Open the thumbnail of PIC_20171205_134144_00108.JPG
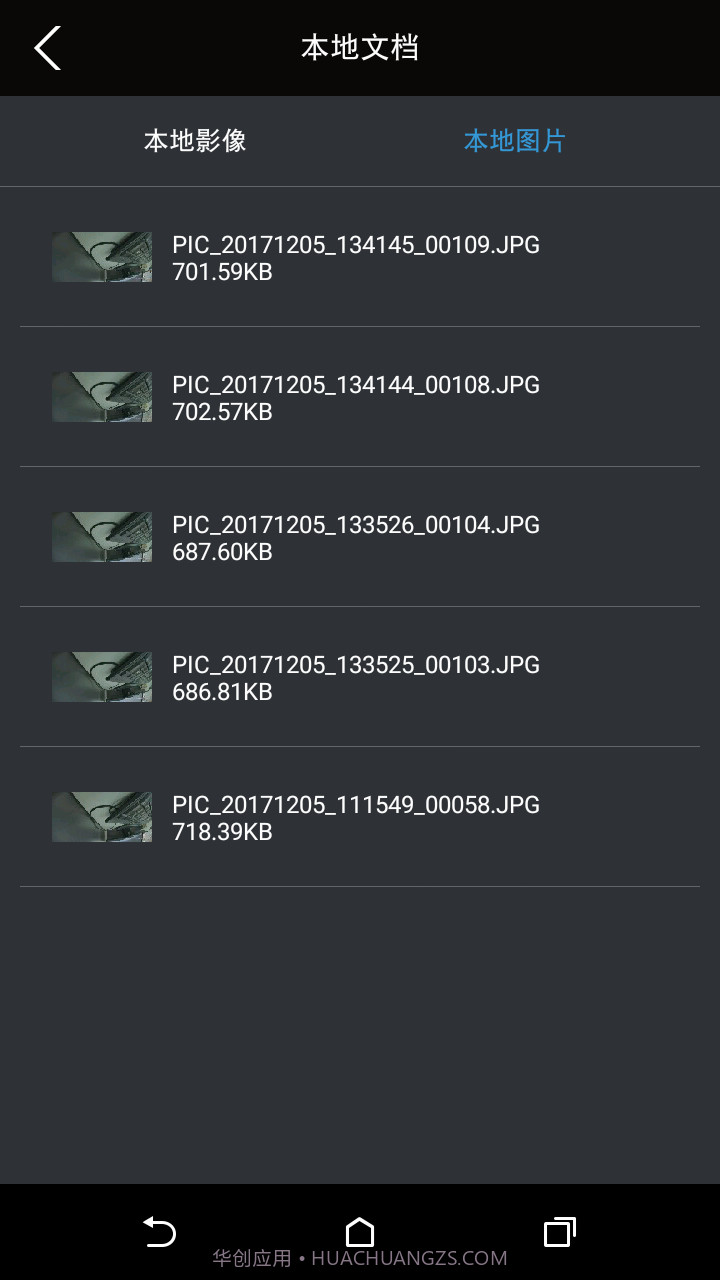The image size is (720, 1280). click(x=100, y=397)
